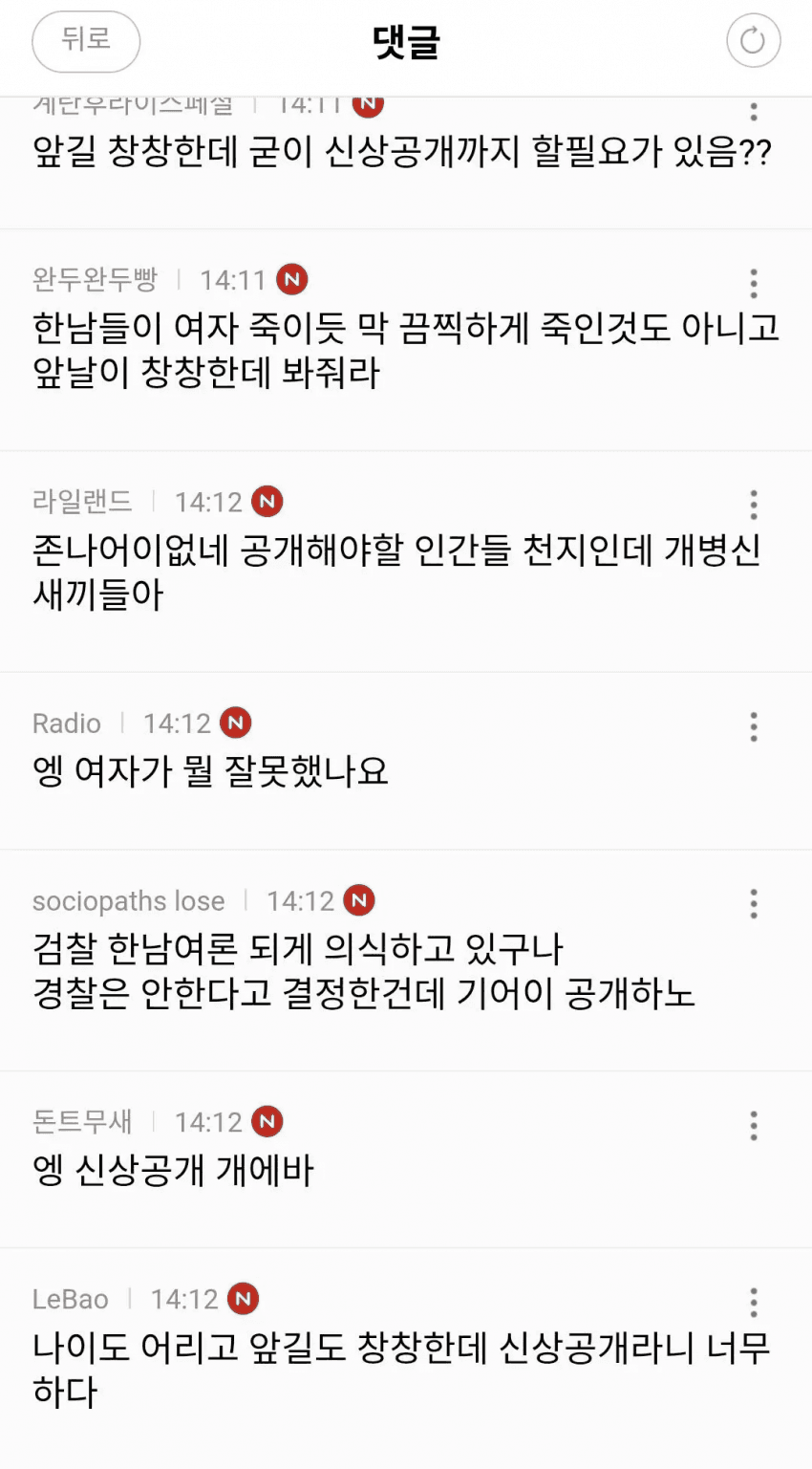The height and width of the screenshot is (1469, 812).
Task: Open options menu for 완두완두빵's comment
Action: [754, 283]
